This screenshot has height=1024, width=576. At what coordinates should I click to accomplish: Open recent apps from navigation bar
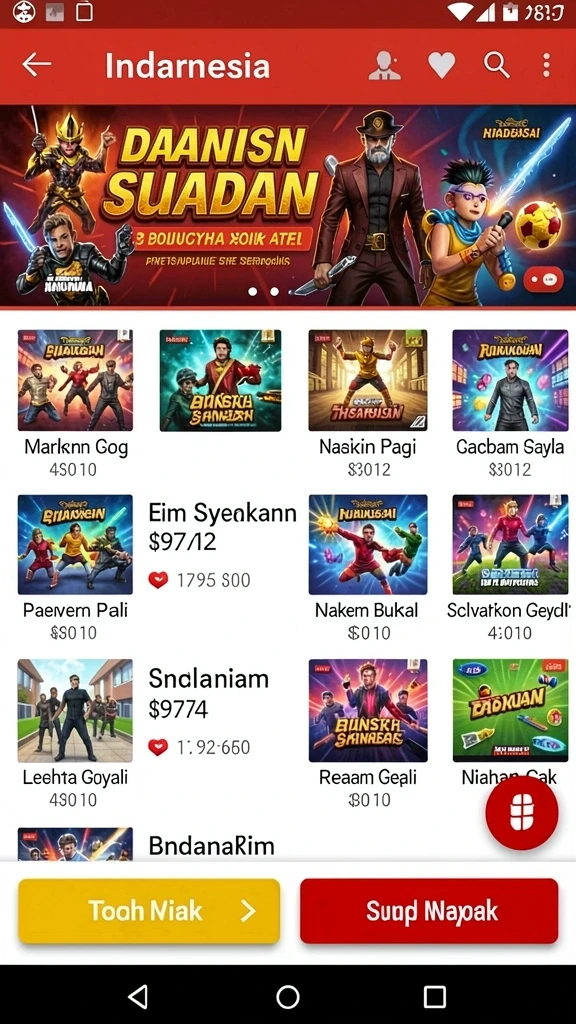pos(435,997)
